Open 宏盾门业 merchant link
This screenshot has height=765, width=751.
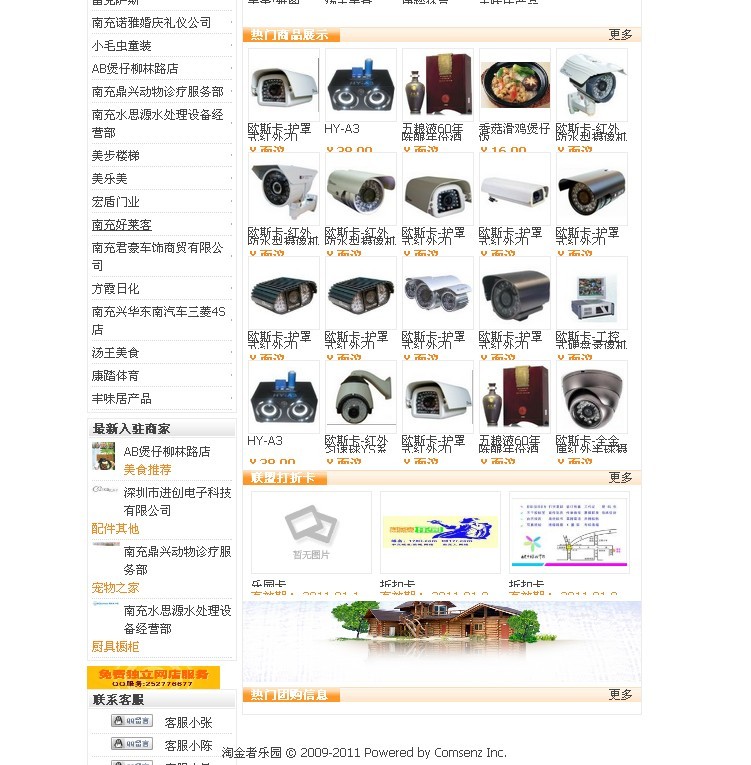tap(115, 202)
